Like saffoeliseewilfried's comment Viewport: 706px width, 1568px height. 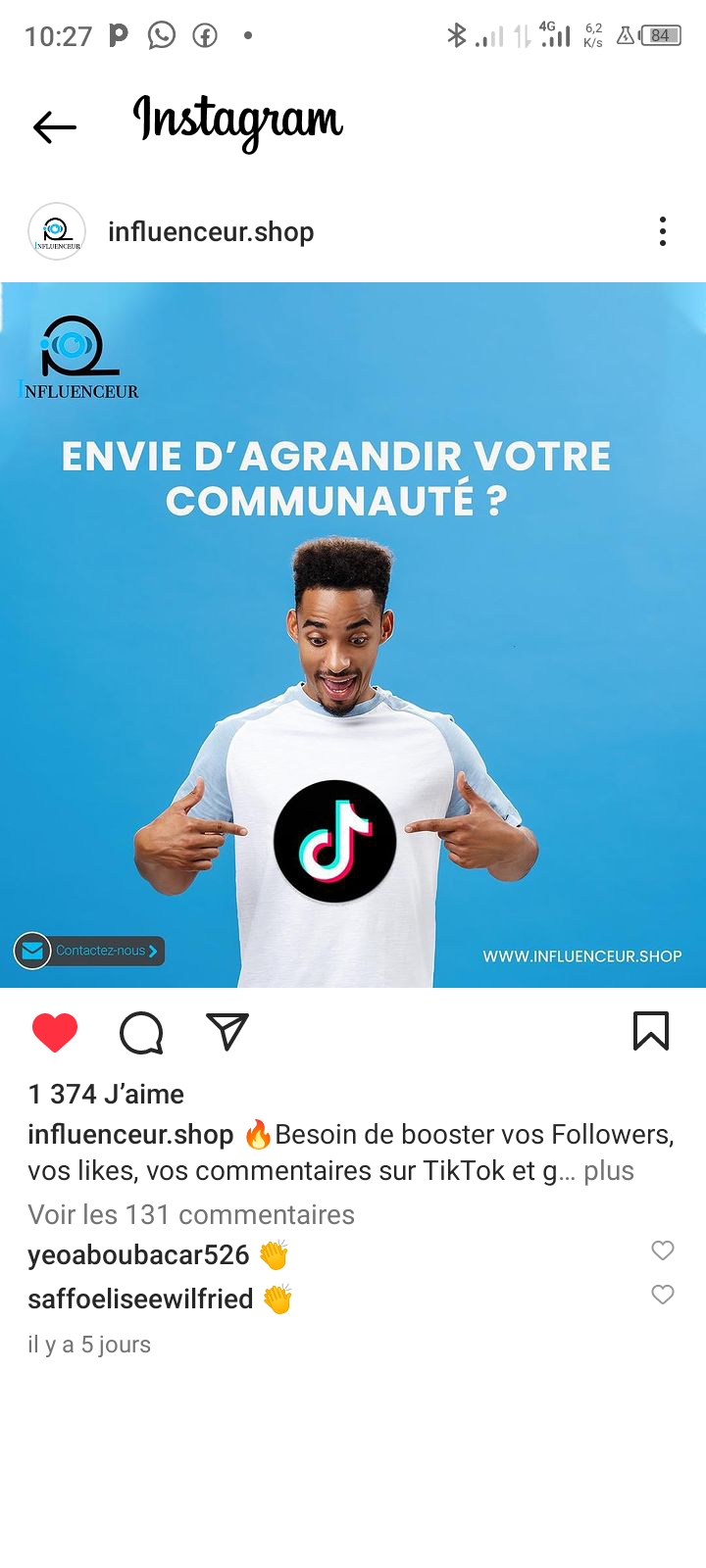pyautogui.click(x=663, y=1295)
